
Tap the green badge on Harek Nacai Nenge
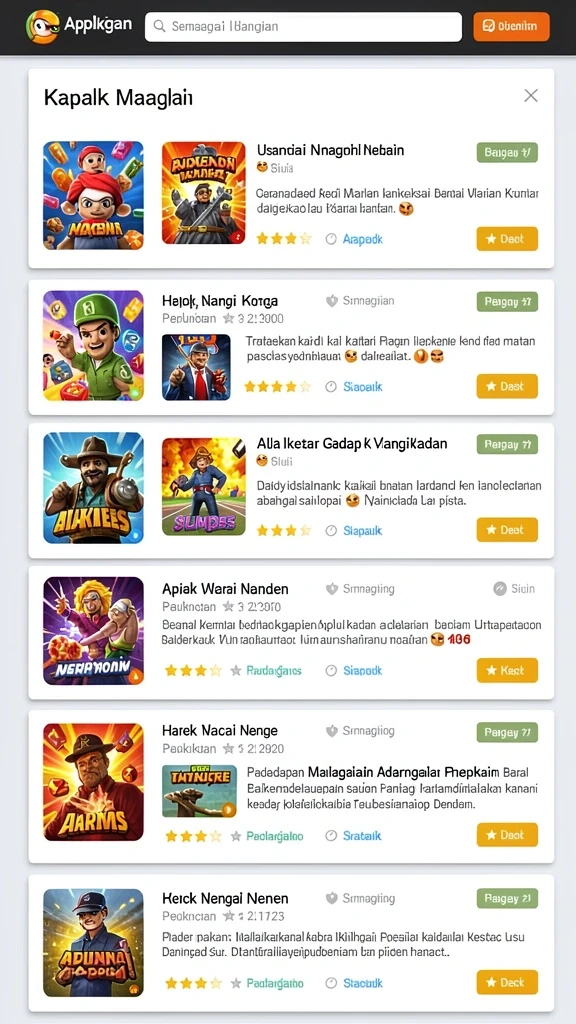[507, 732]
